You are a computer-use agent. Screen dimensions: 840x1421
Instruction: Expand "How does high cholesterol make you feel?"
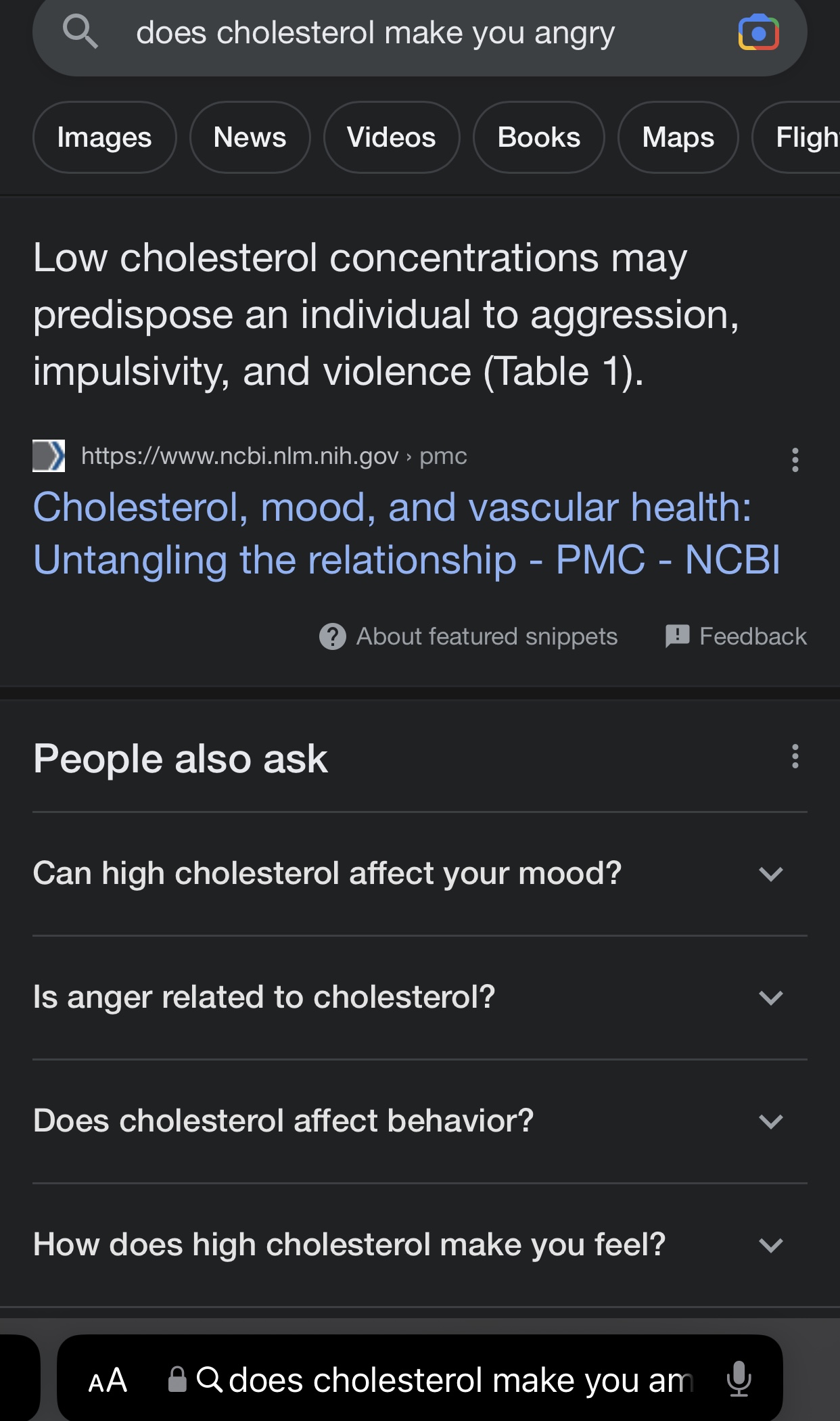click(x=420, y=1245)
